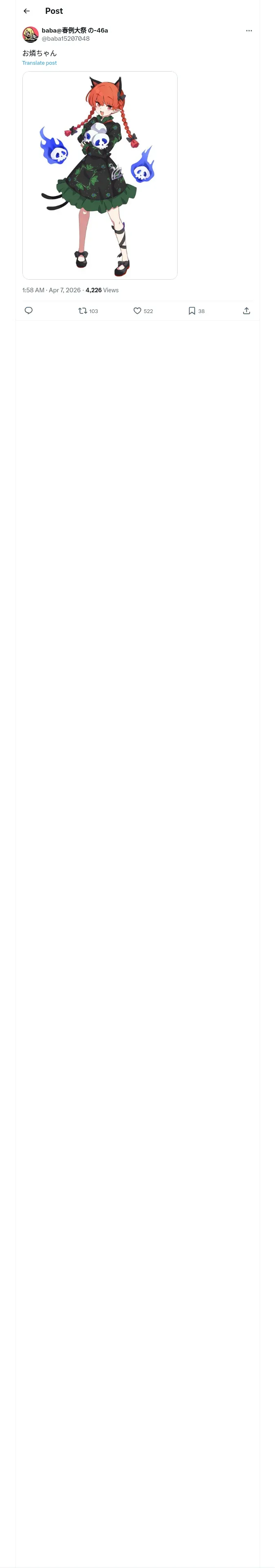This screenshot has width=275, height=1568.
Task: Share the post via share icon
Action: (x=246, y=311)
